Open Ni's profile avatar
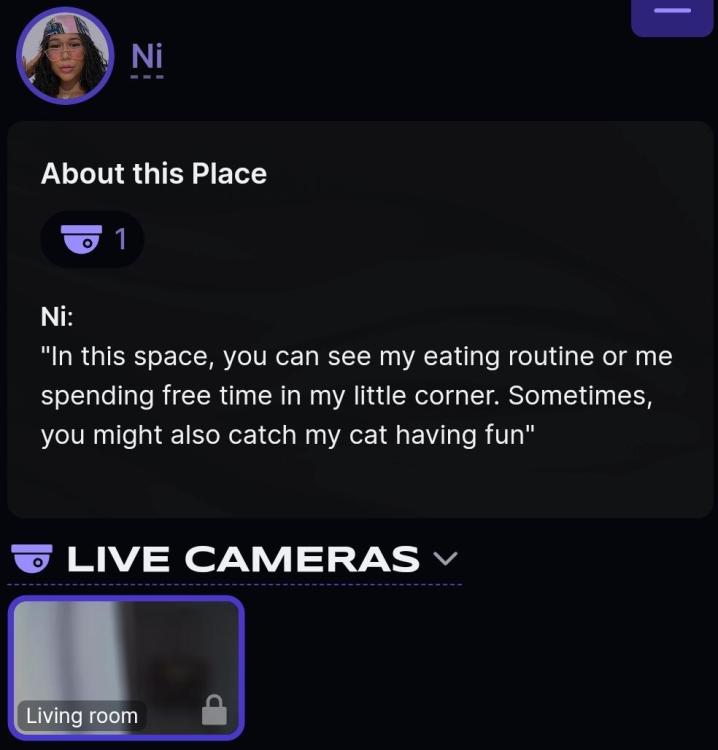 click(65, 55)
